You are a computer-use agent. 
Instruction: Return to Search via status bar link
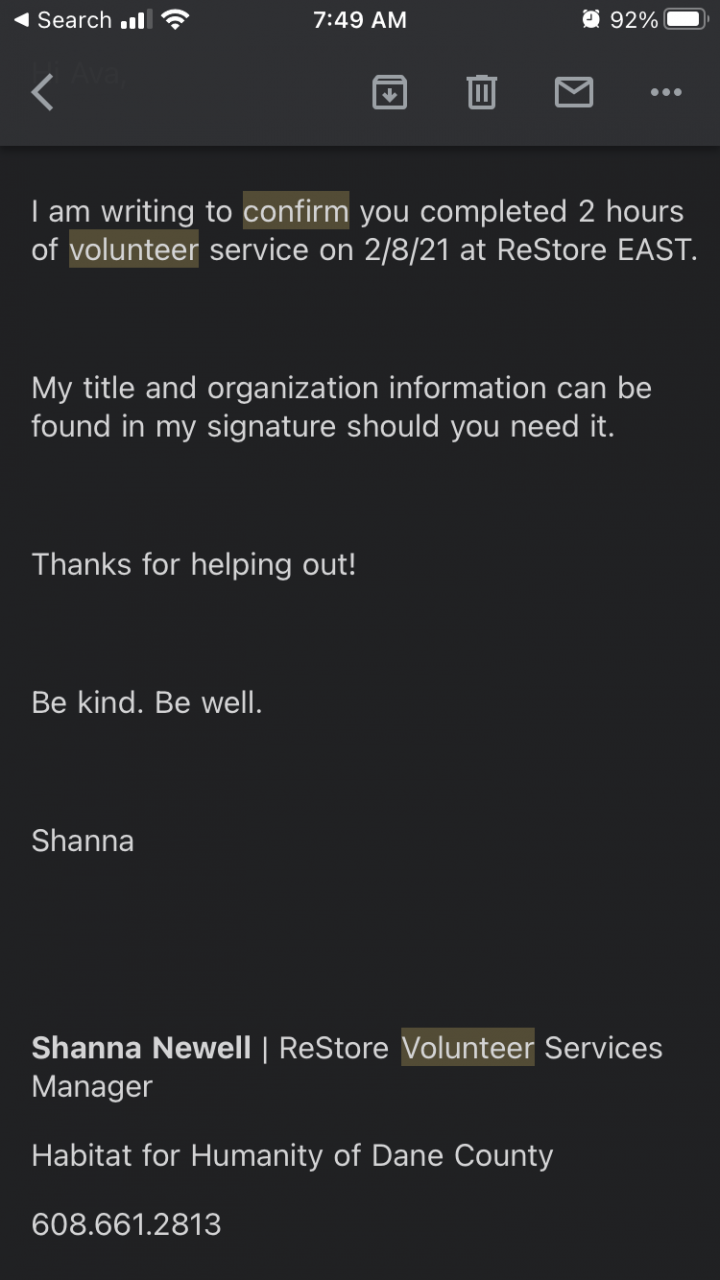pos(62,20)
